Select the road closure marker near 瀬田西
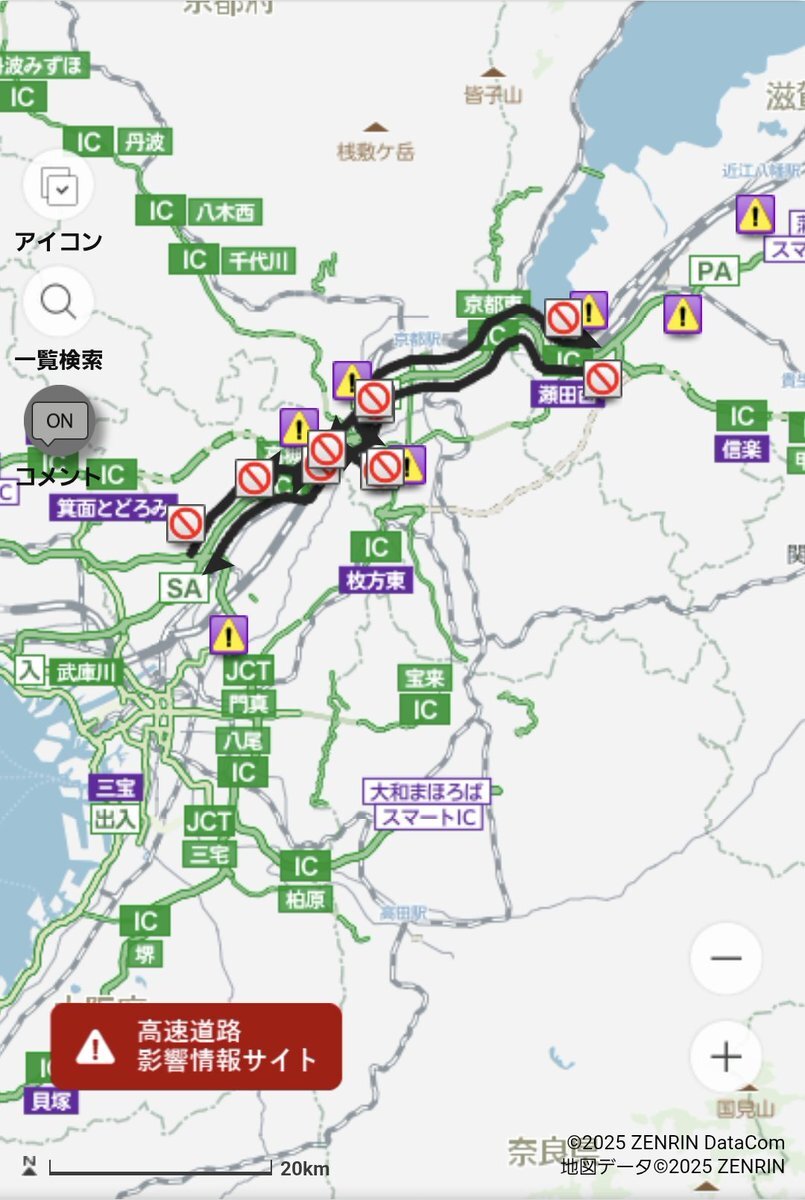 pyautogui.click(x=603, y=378)
